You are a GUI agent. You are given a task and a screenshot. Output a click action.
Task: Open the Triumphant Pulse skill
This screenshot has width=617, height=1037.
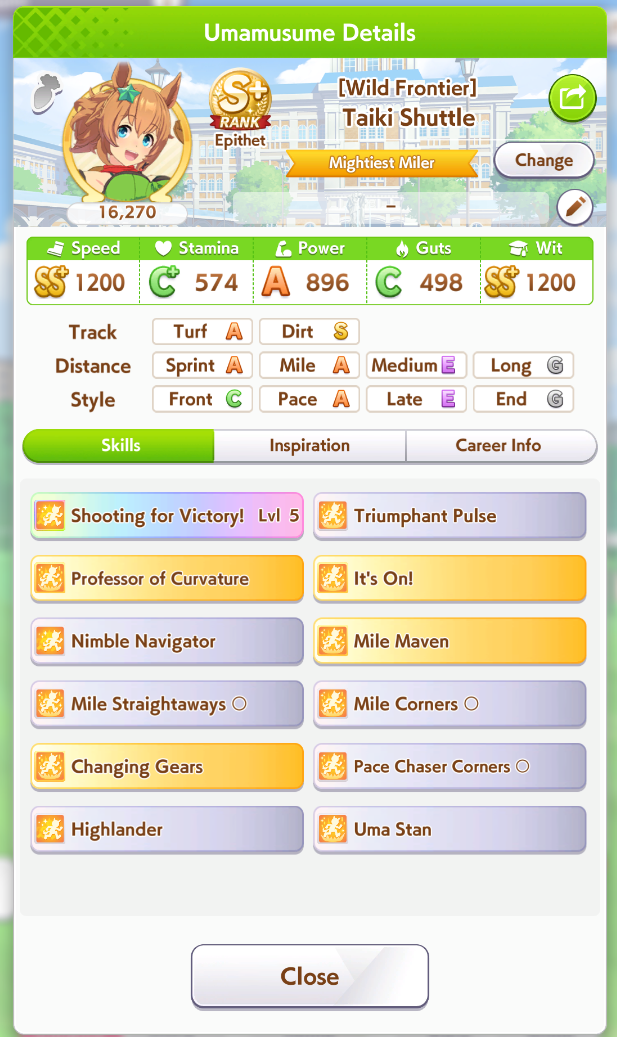(450, 516)
